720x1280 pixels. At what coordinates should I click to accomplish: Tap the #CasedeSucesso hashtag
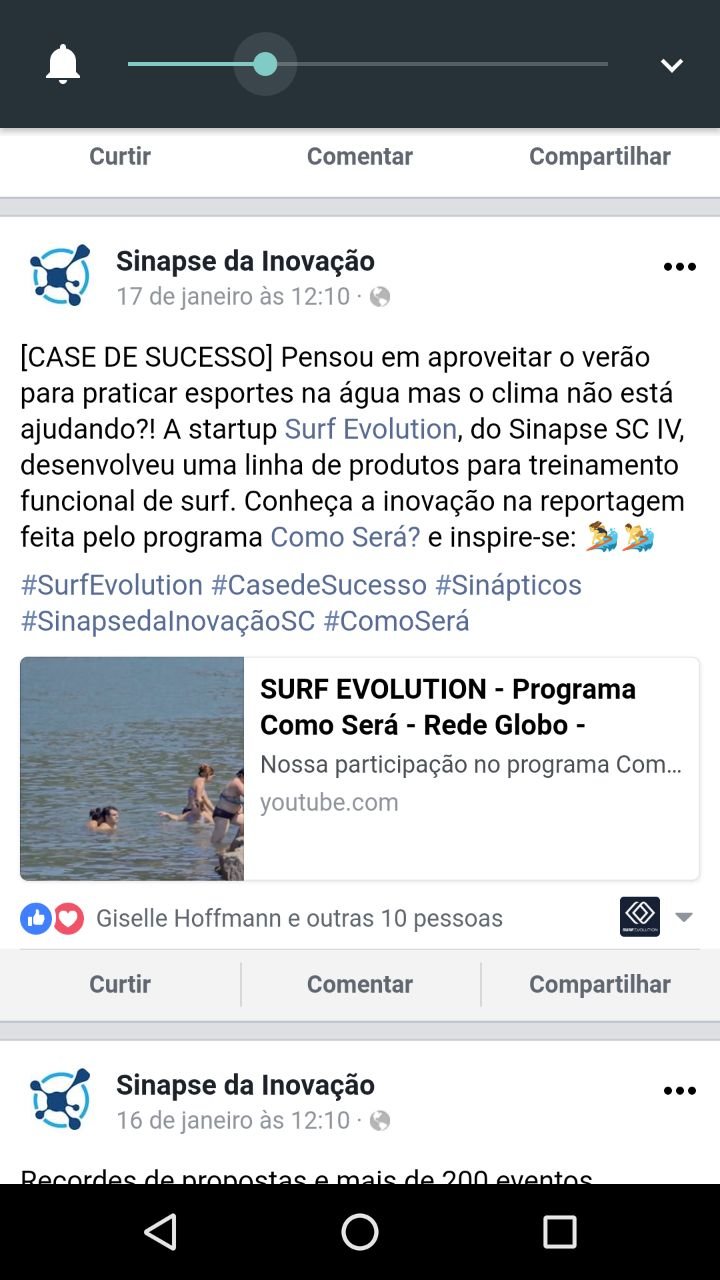(x=319, y=585)
